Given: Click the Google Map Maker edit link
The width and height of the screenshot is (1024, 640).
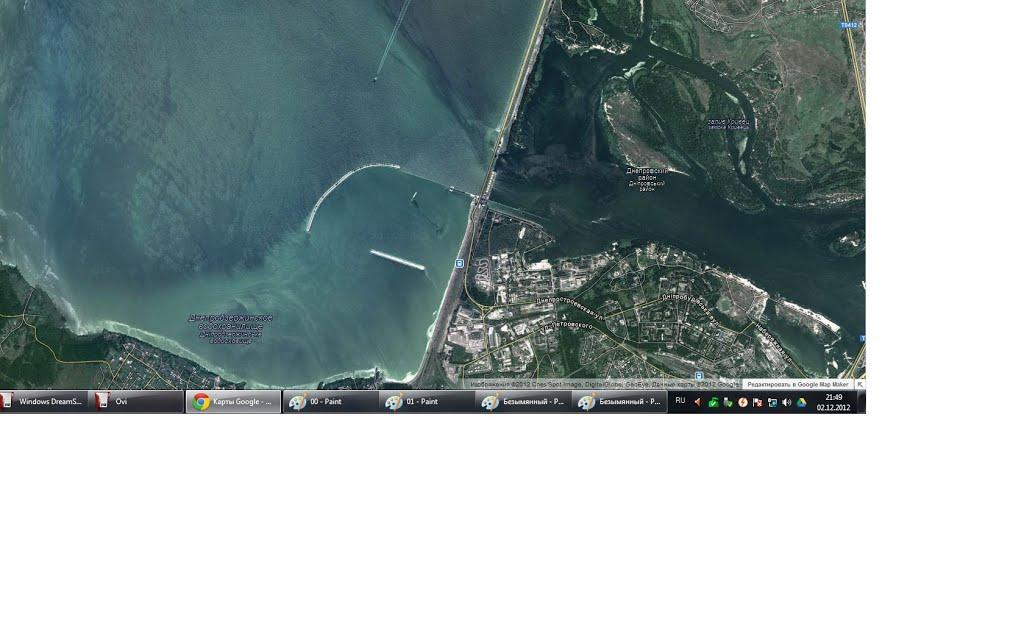Looking at the screenshot, I should coord(798,384).
